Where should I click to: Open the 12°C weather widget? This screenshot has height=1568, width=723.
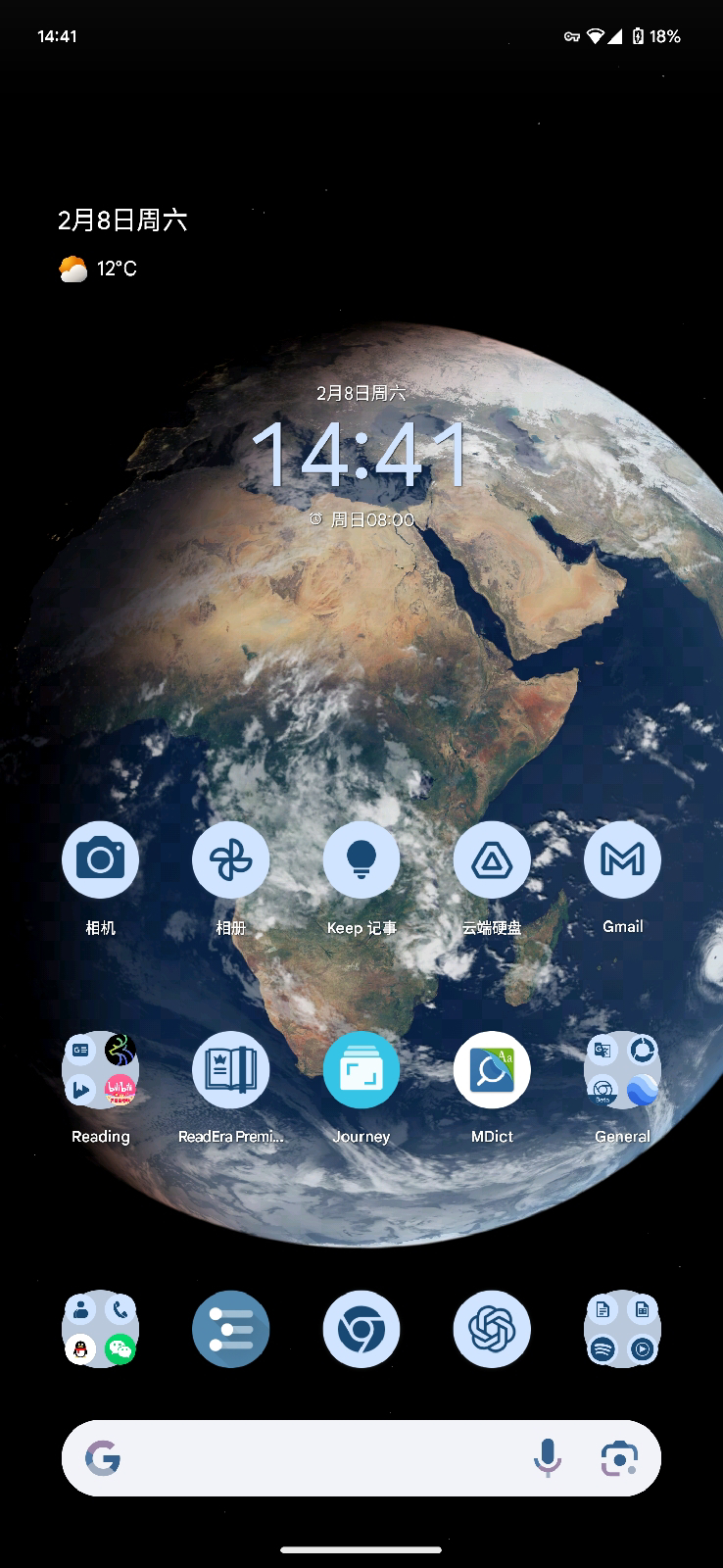[98, 269]
